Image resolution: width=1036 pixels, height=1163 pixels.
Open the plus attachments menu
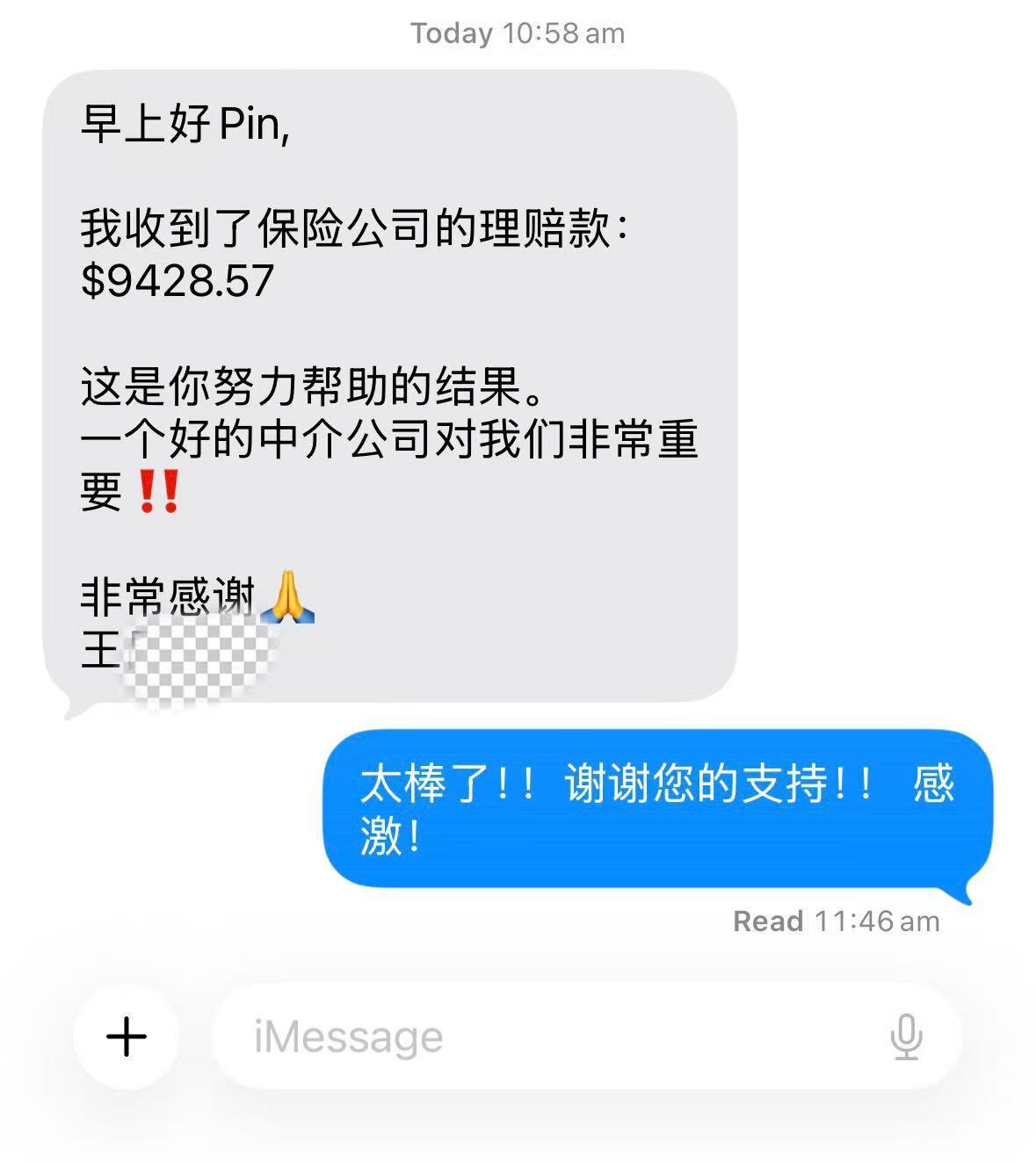(127, 1037)
